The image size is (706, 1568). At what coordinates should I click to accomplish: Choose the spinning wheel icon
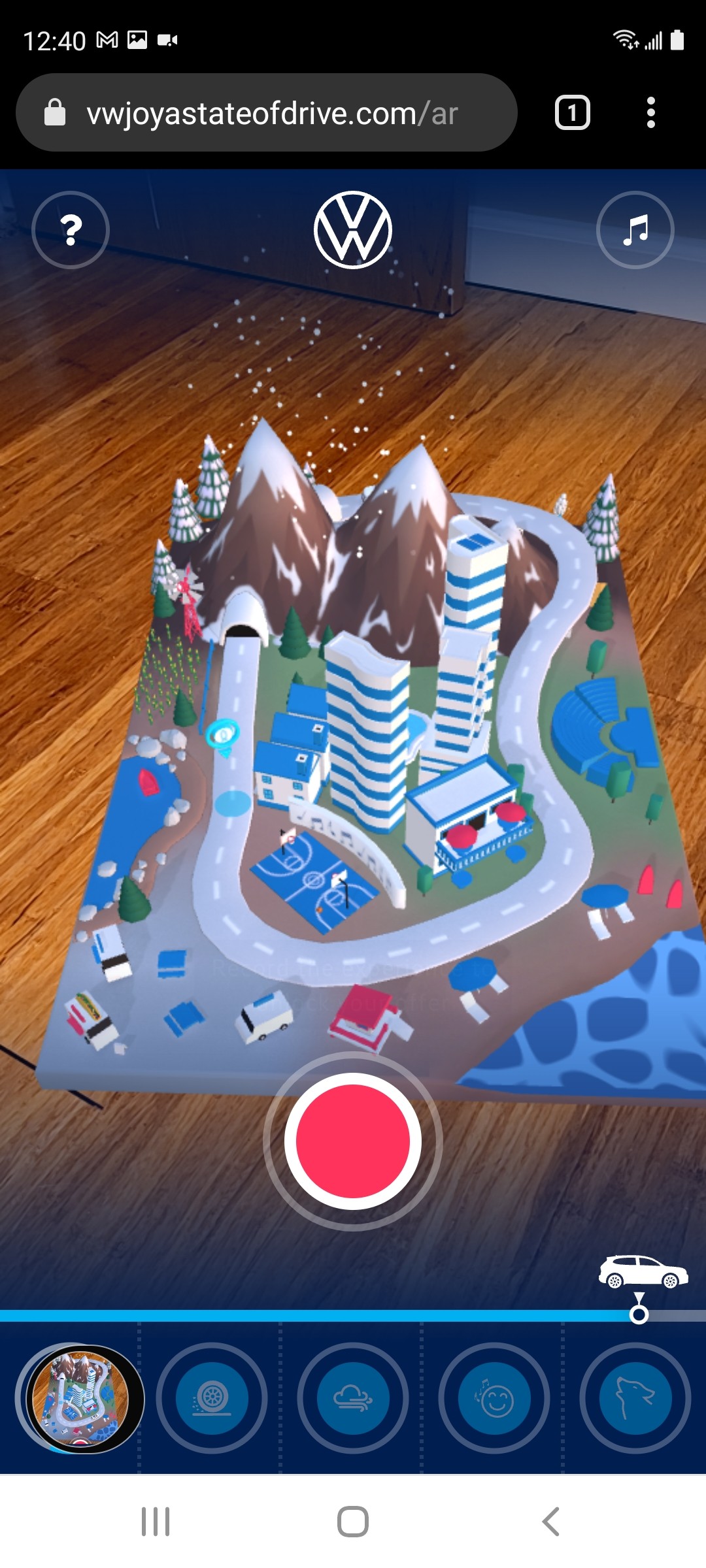click(x=212, y=1398)
